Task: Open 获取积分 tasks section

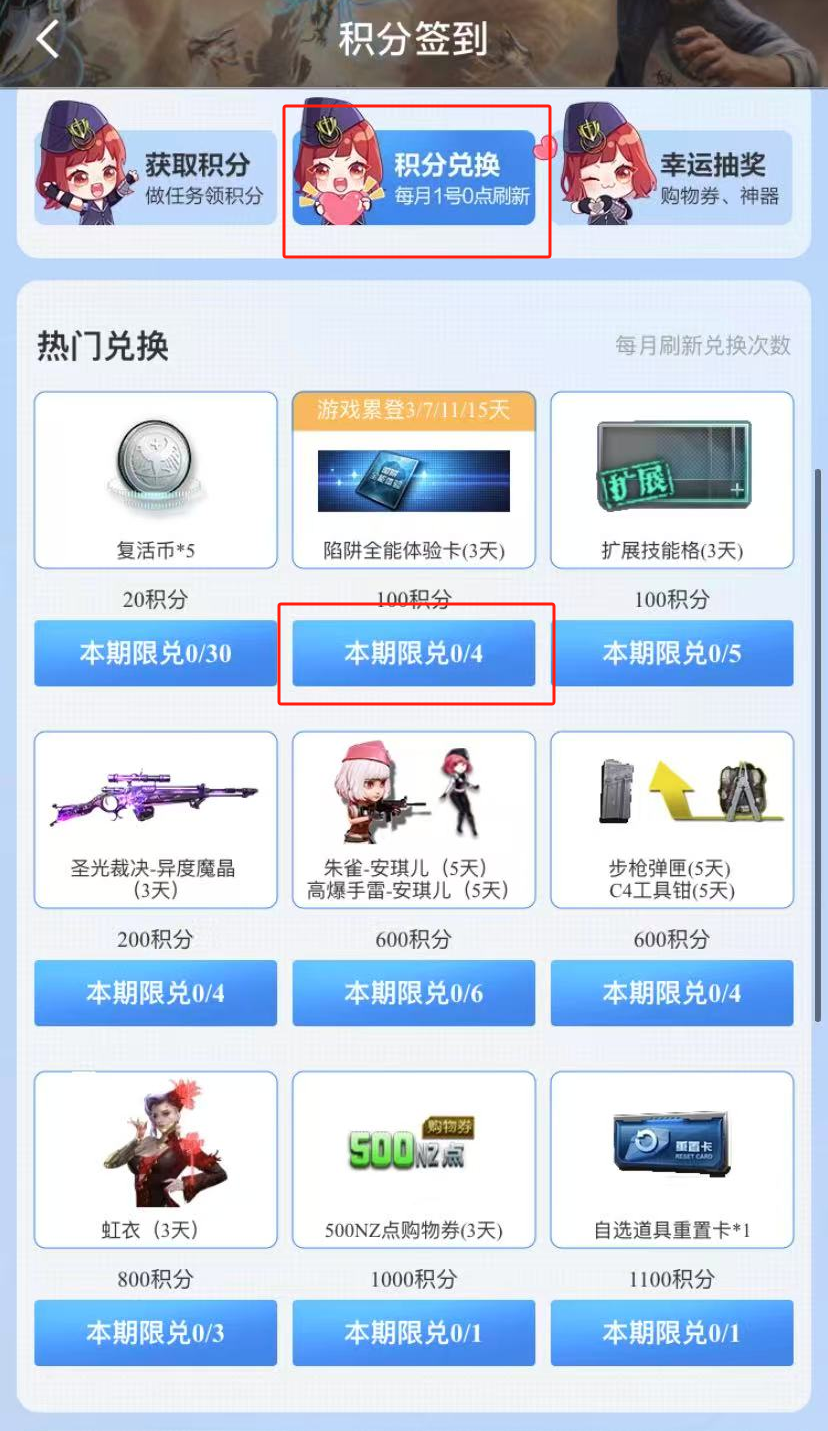Action: [x=156, y=177]
